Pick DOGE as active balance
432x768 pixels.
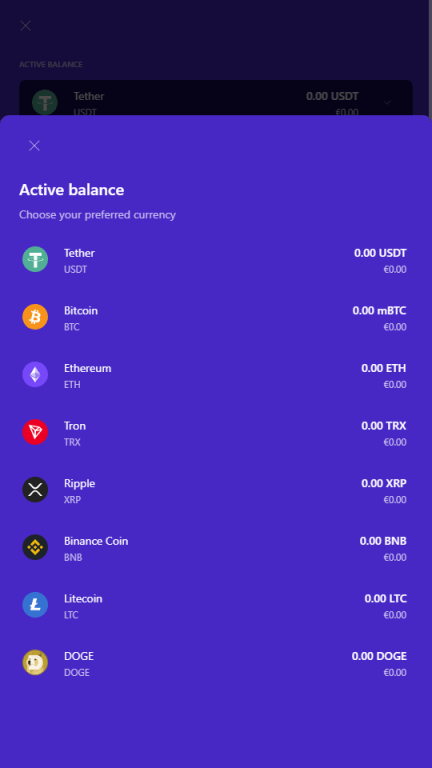(x=215, y=663)
